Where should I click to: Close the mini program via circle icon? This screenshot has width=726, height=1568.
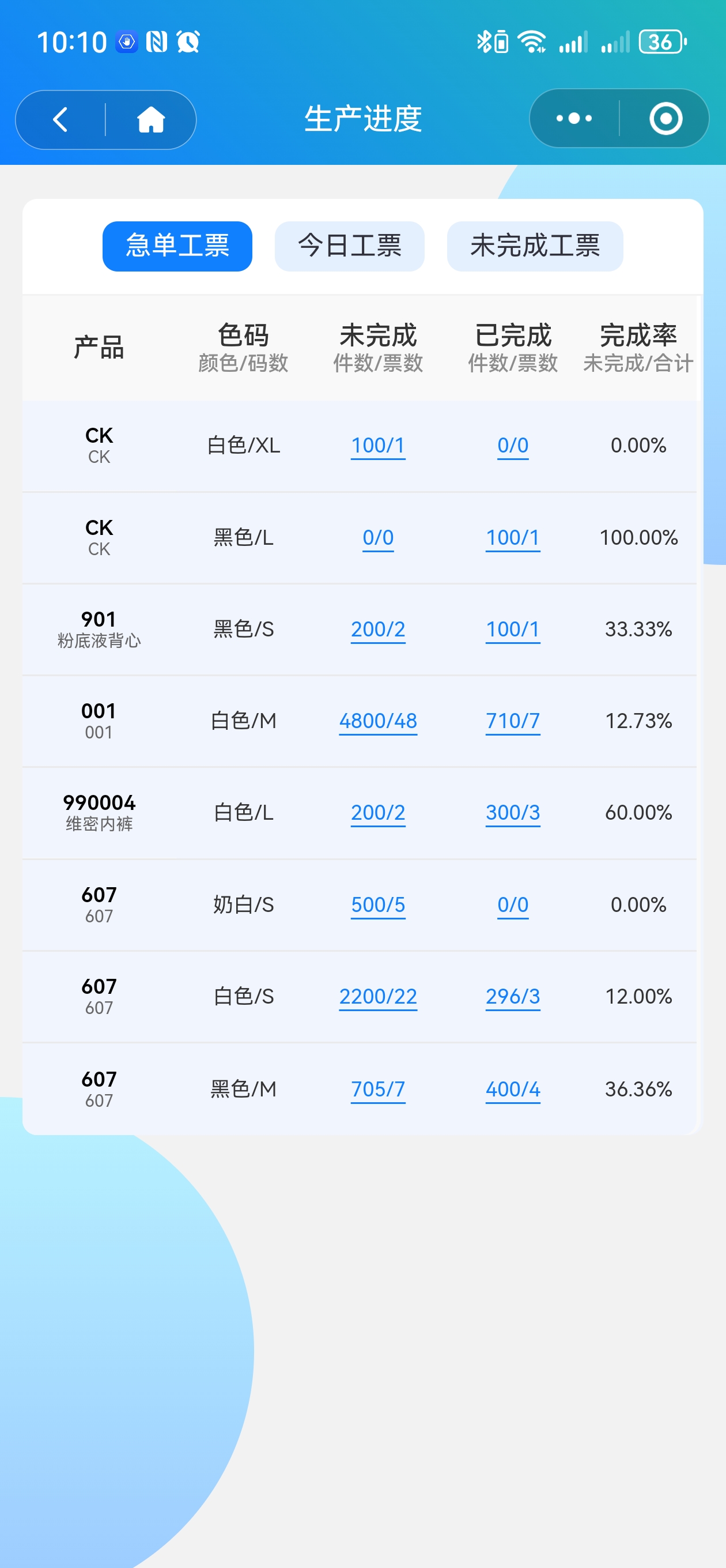(x=665, y=118)
